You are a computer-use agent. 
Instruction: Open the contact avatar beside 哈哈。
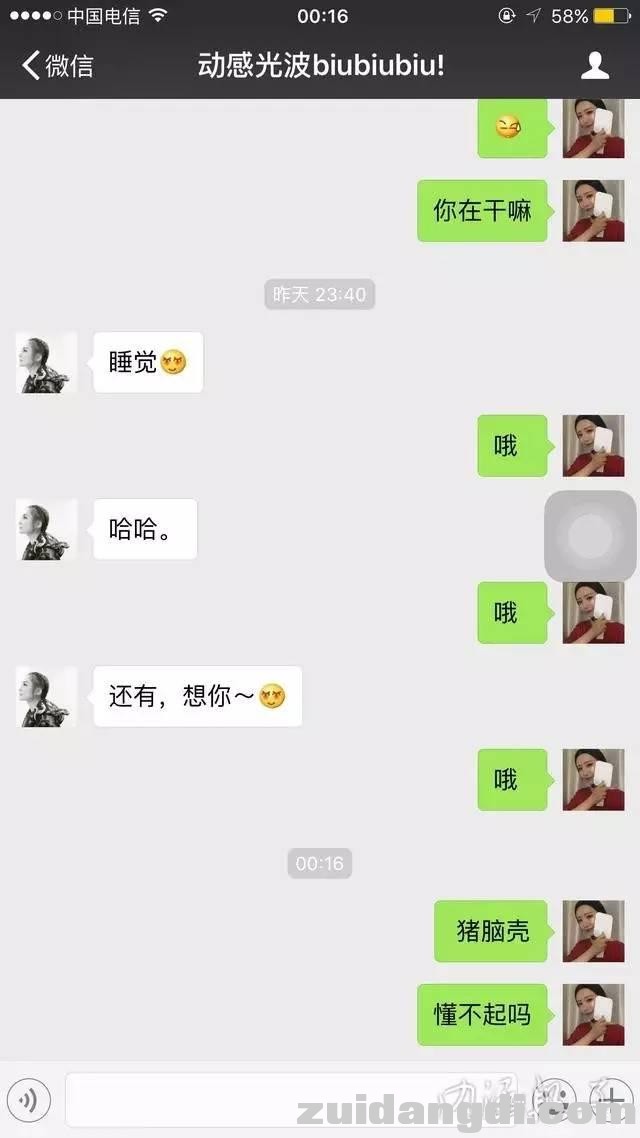pos(46,530)
